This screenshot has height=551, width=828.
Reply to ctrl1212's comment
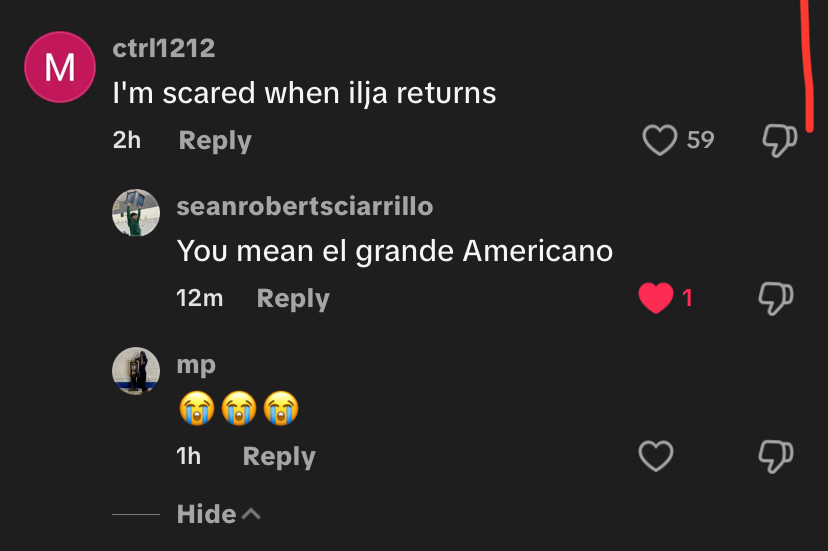pos(214,141)
